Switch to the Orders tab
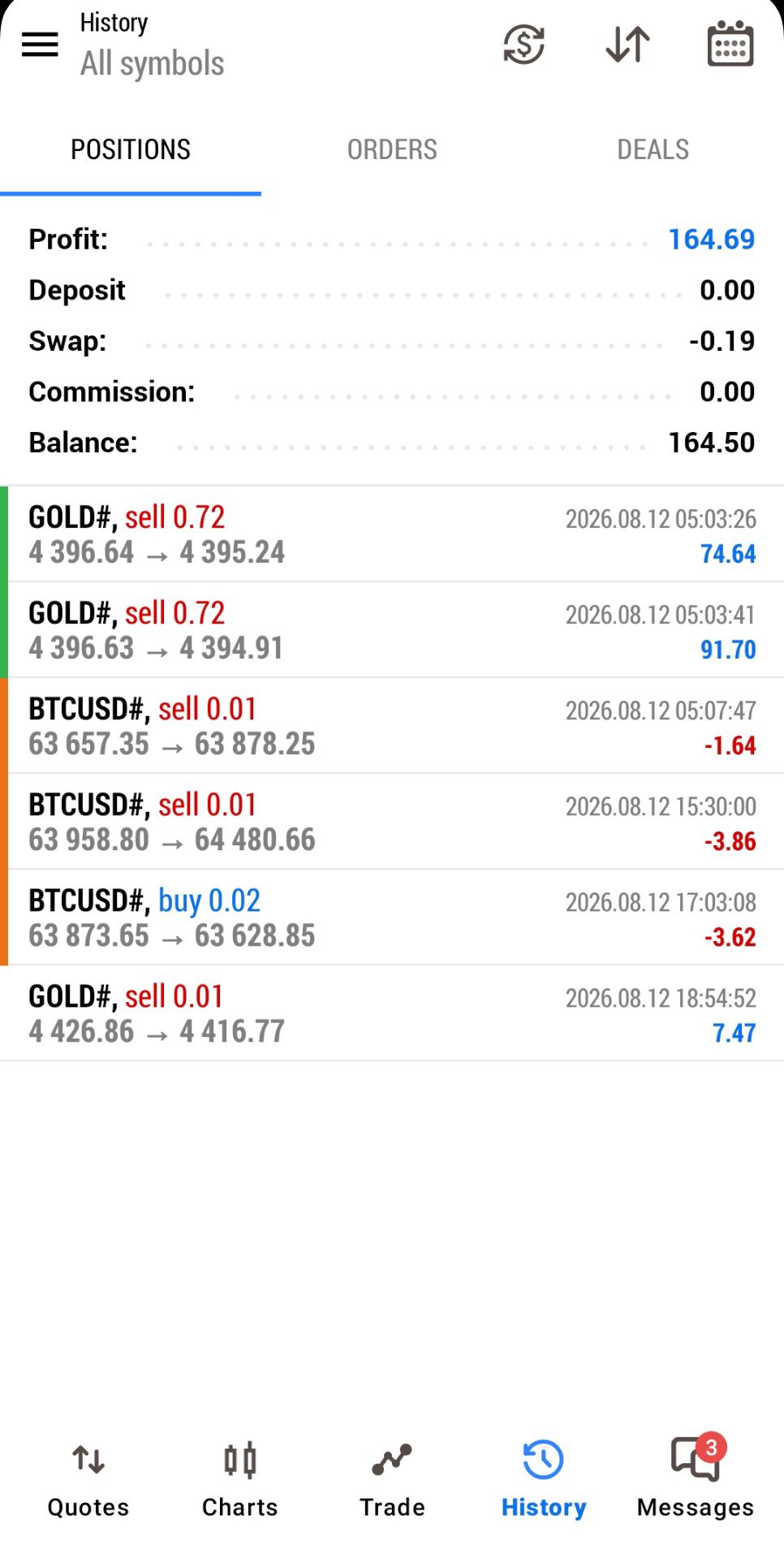Image resolution: width=784 pixels, height=1559 pixels. [392, 149]
